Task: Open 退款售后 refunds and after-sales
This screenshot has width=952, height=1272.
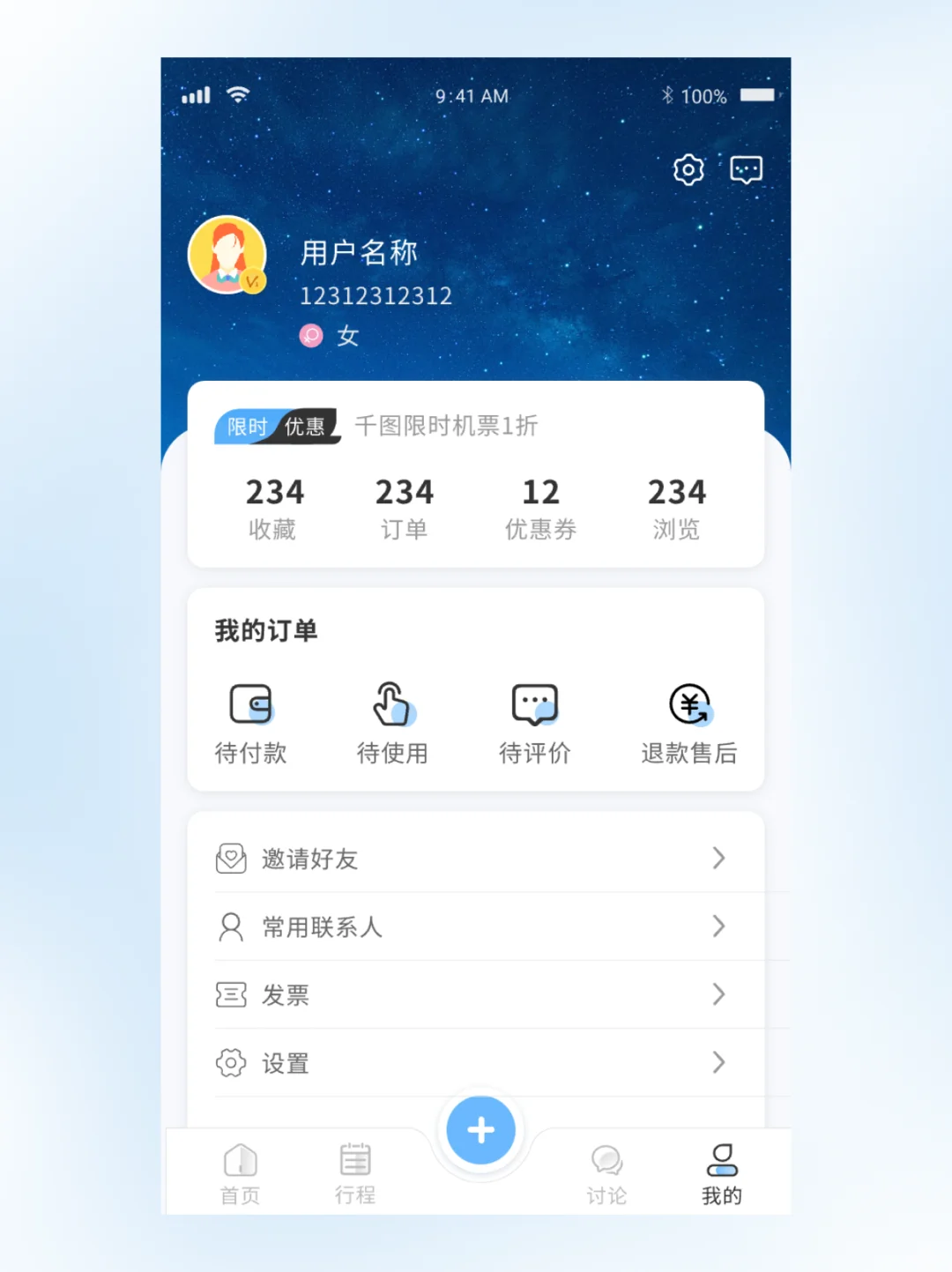Action: 688,722
